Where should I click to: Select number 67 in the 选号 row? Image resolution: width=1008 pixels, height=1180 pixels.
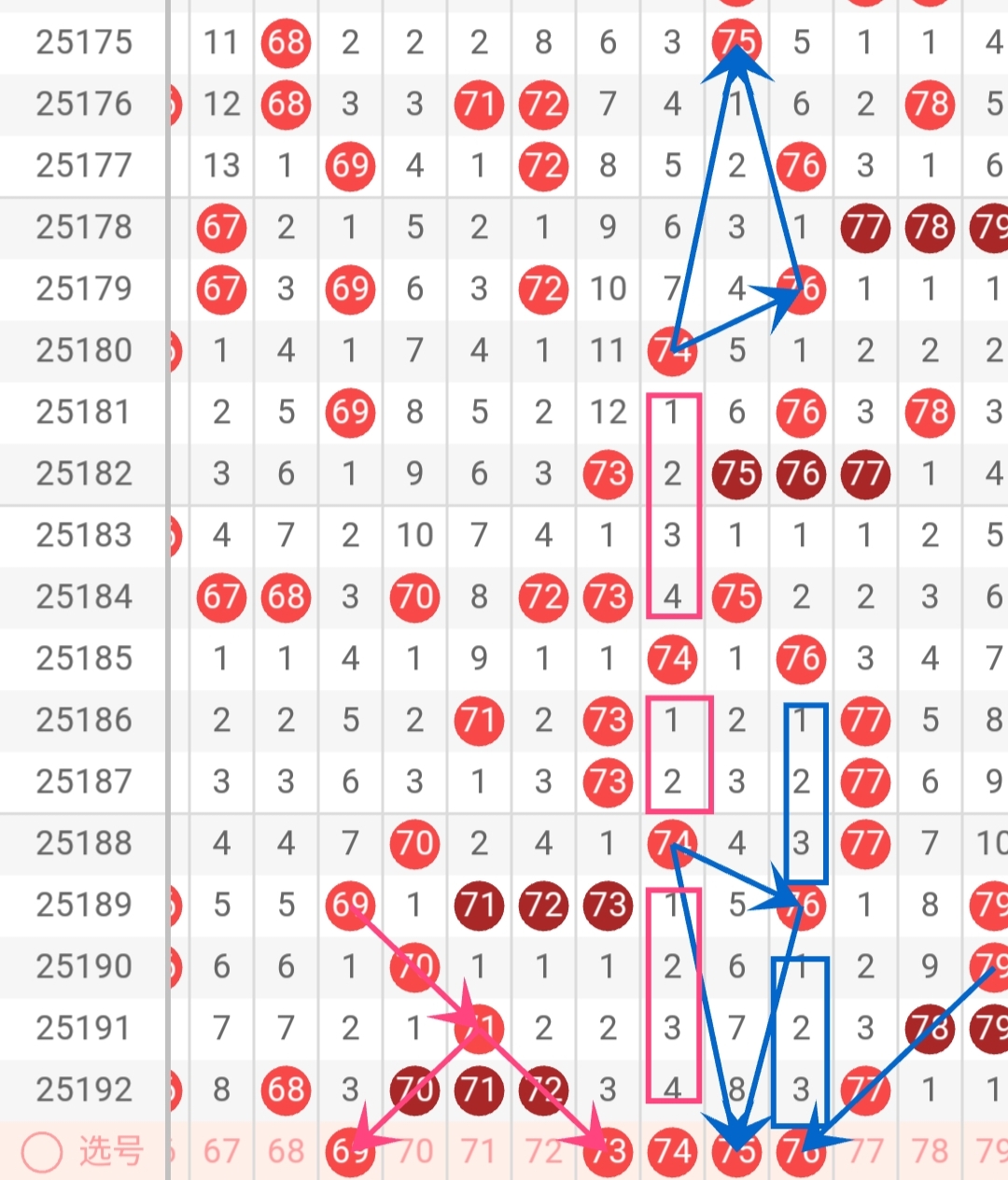point(221,1152)
